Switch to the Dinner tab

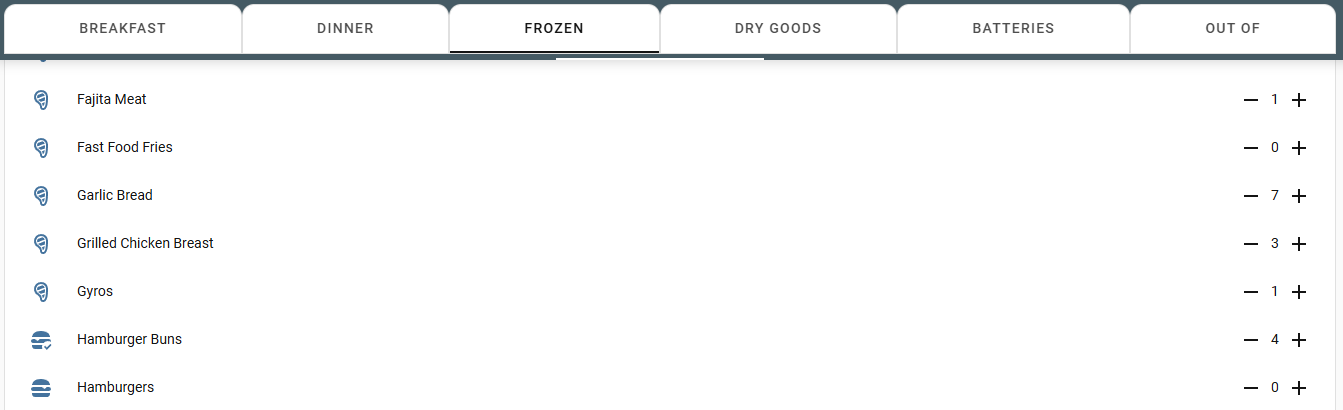coord(345,28)
